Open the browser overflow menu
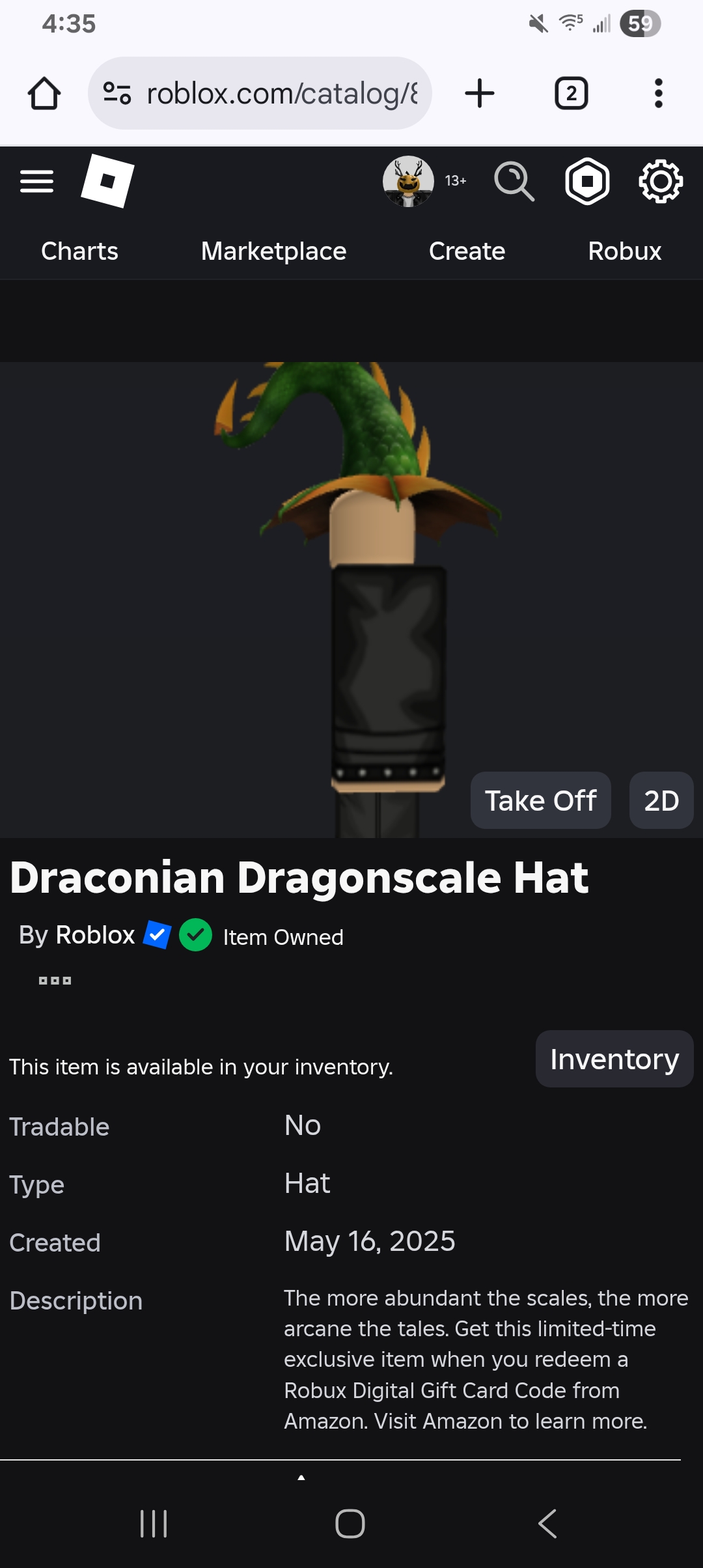Viewport: 703px width, 1568px height. pos(658,94)
